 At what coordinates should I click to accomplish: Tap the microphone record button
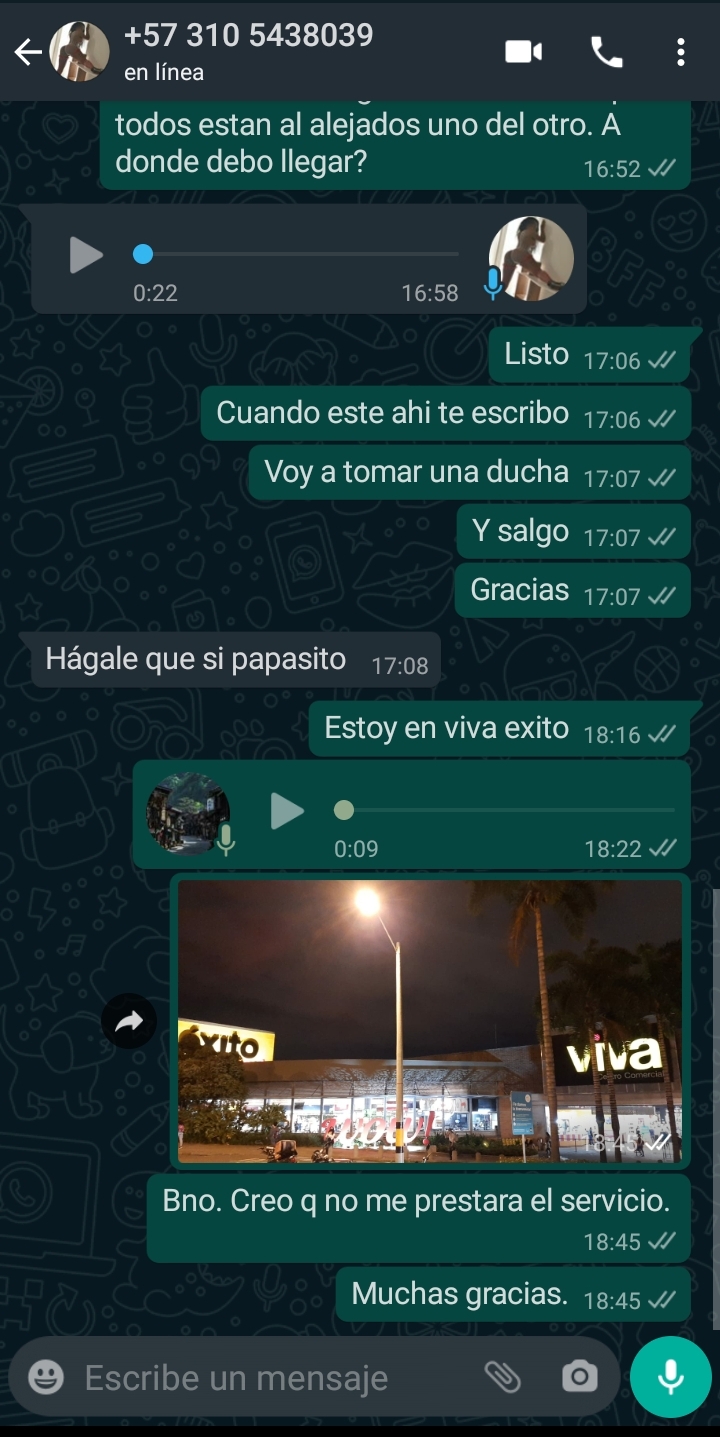[x=670, y=1377]
